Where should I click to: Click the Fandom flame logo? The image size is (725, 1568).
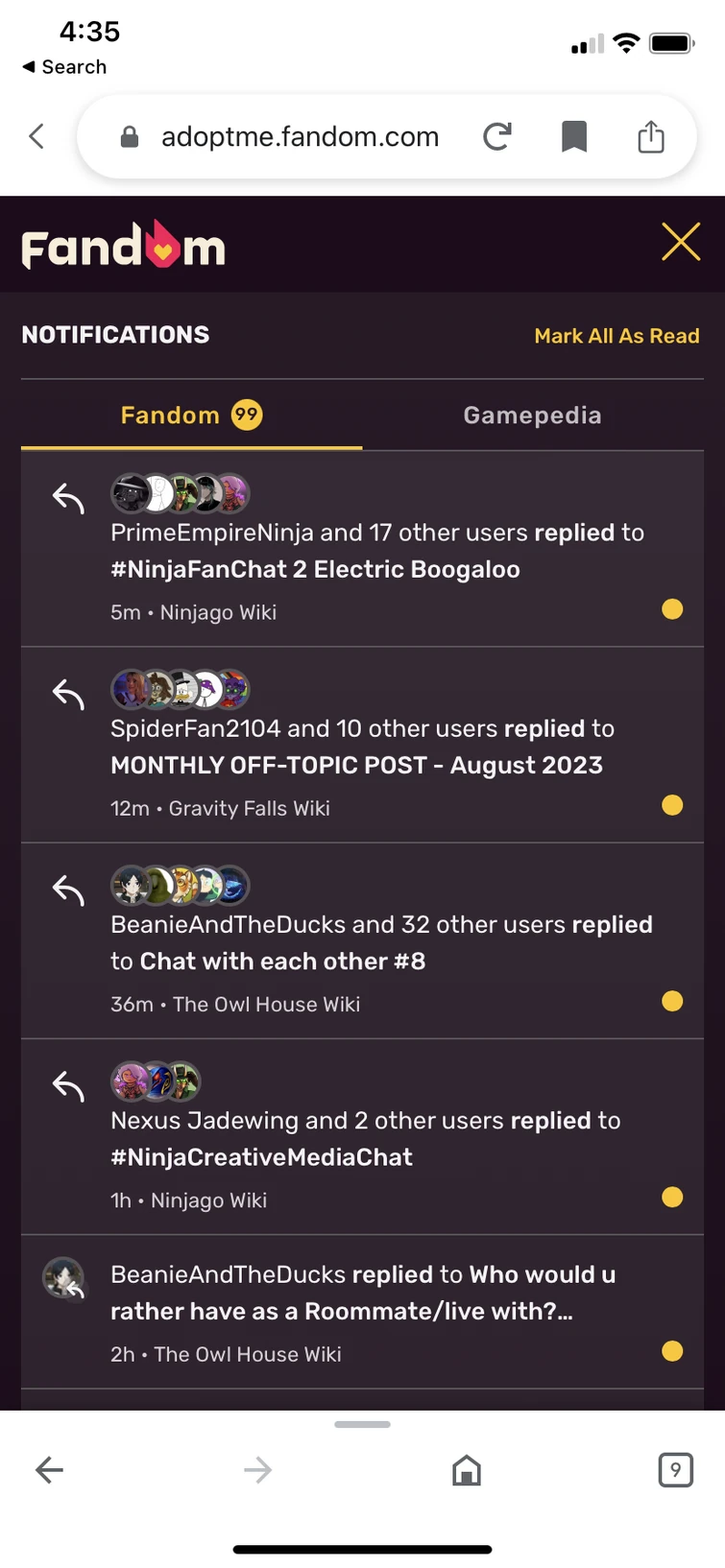point(123,246)
